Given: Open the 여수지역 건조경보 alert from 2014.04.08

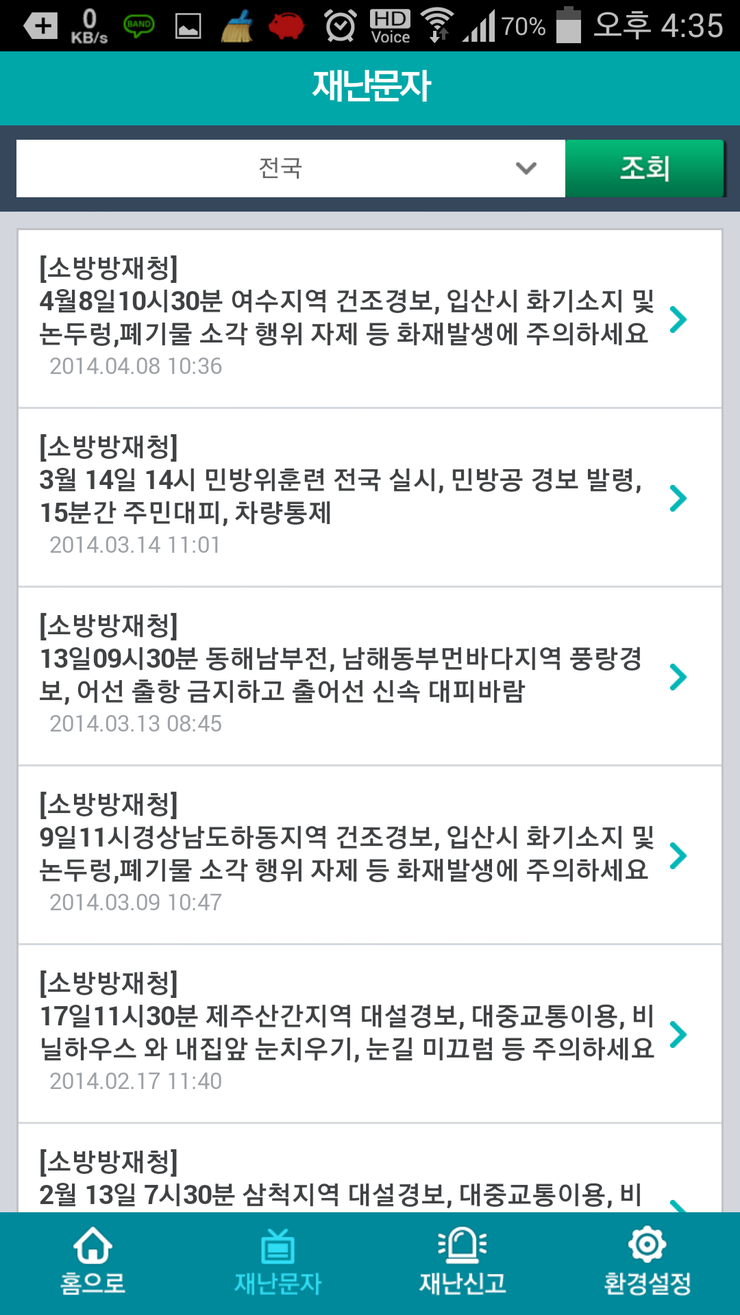Looking at the screenshot, I should coord(369,319).
